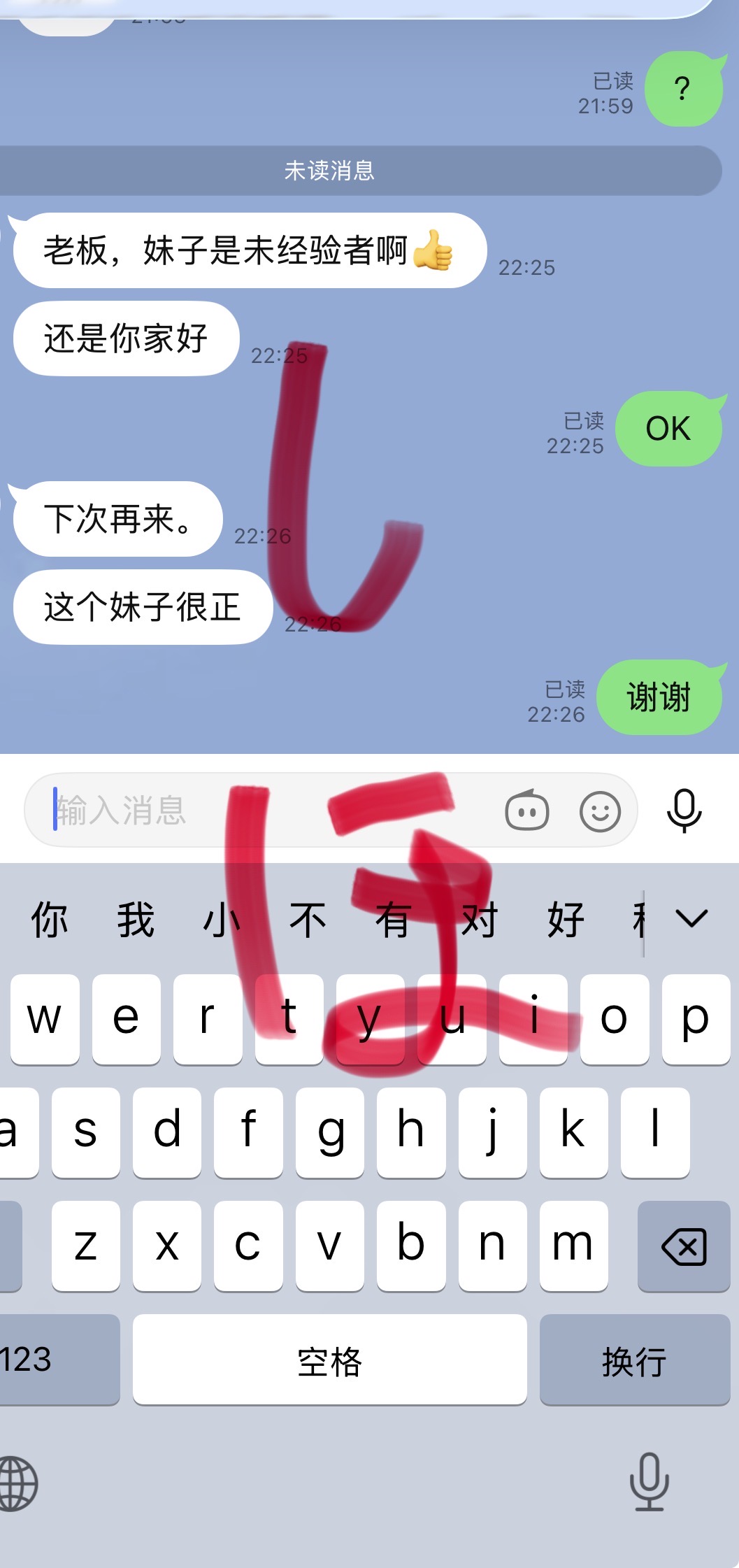This screenshot has height=1568, width=739.
Task: Open the emoji smiley picker
Action: click(x=600, y=811)
